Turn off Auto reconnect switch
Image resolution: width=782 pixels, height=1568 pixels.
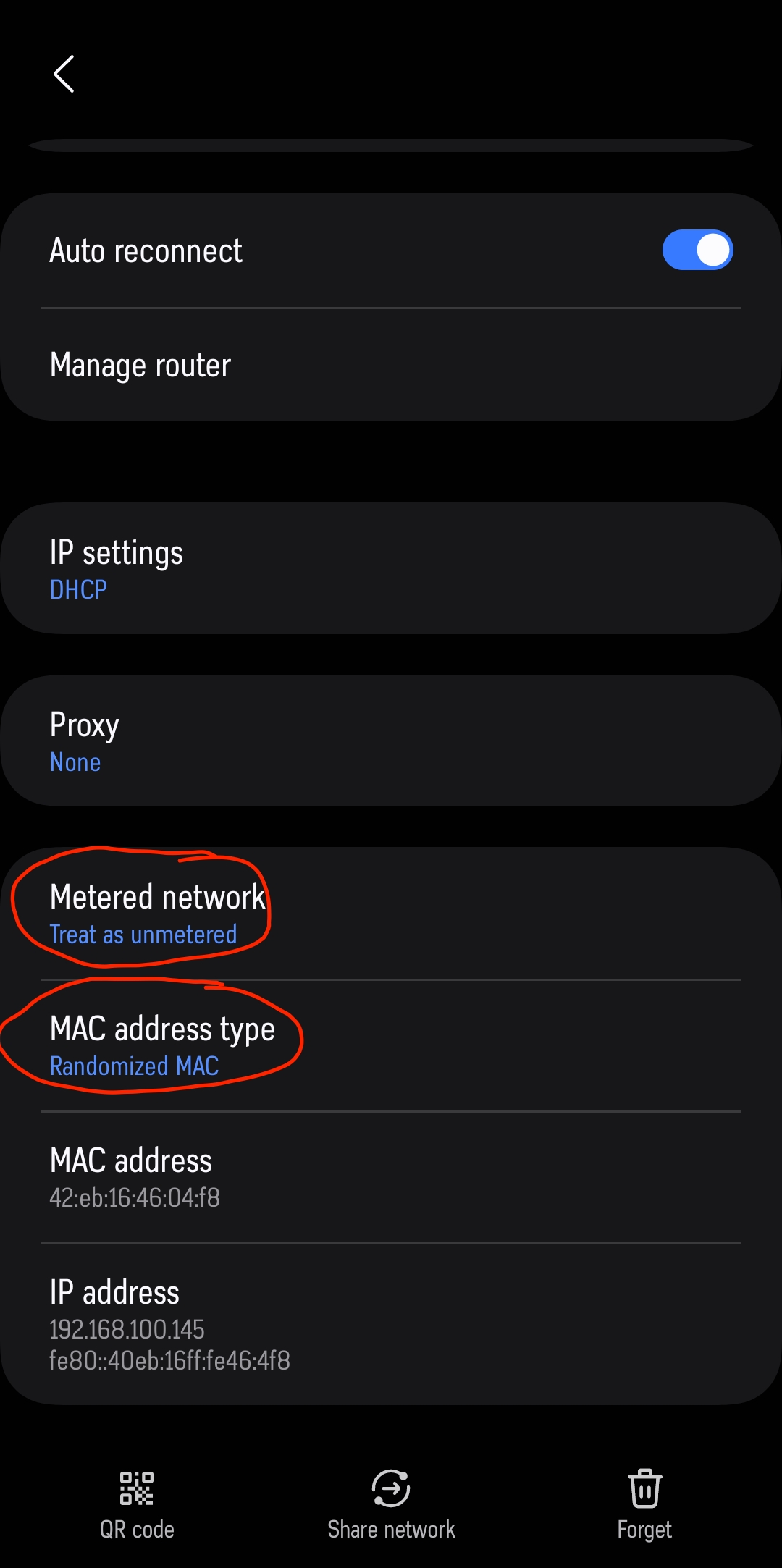coord(697,250)
